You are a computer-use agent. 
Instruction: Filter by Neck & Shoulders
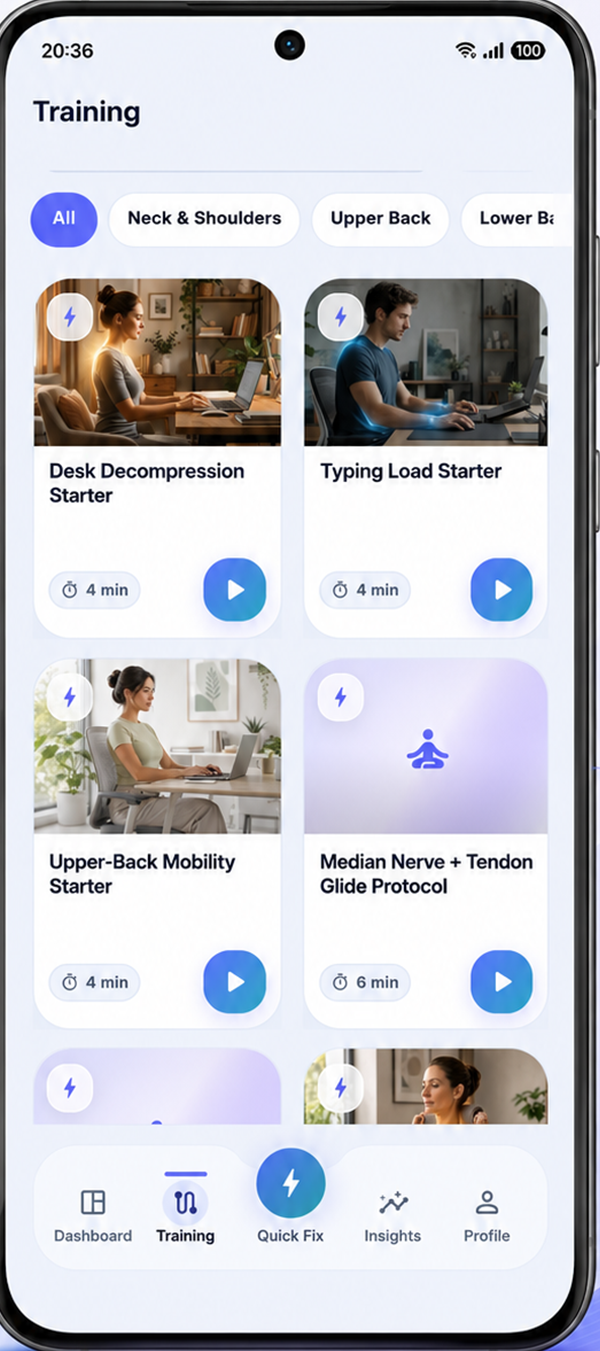tap(204, 219)
